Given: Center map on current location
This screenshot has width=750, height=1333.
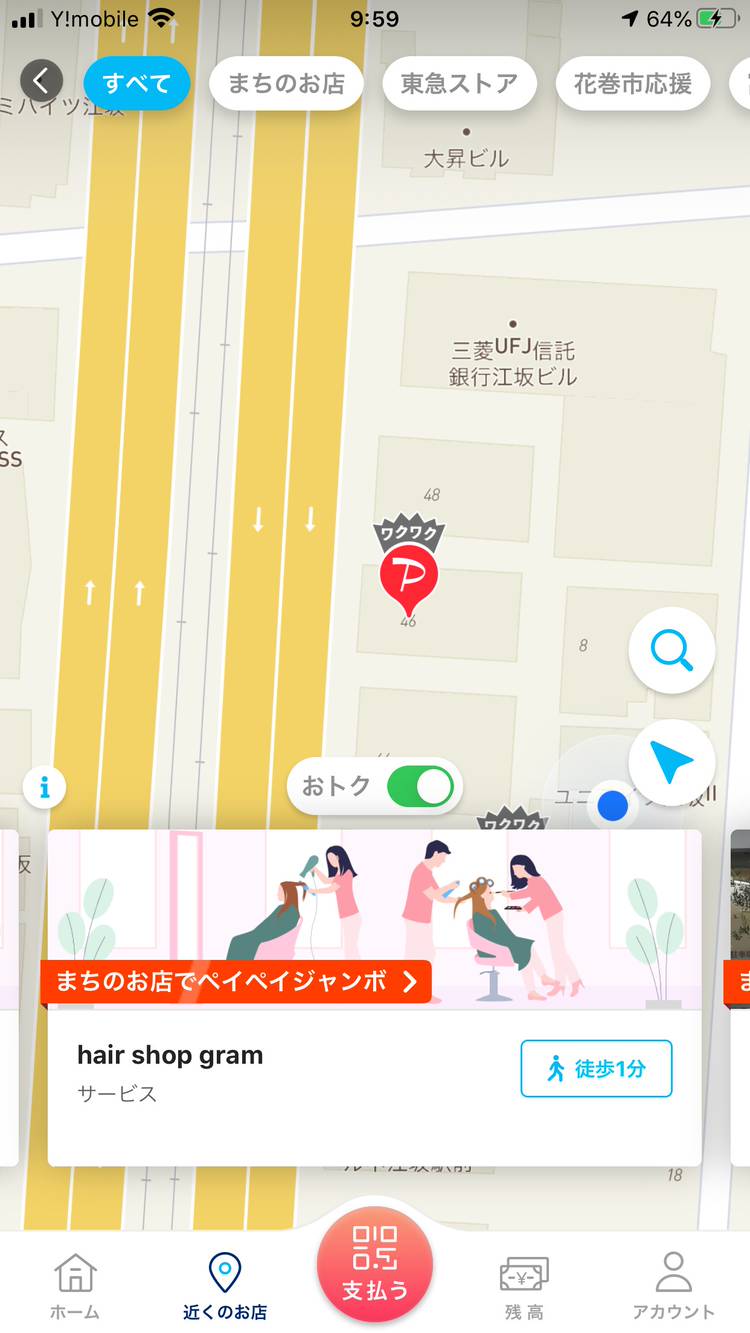Looking at the screenshot, I should (671, 763).
